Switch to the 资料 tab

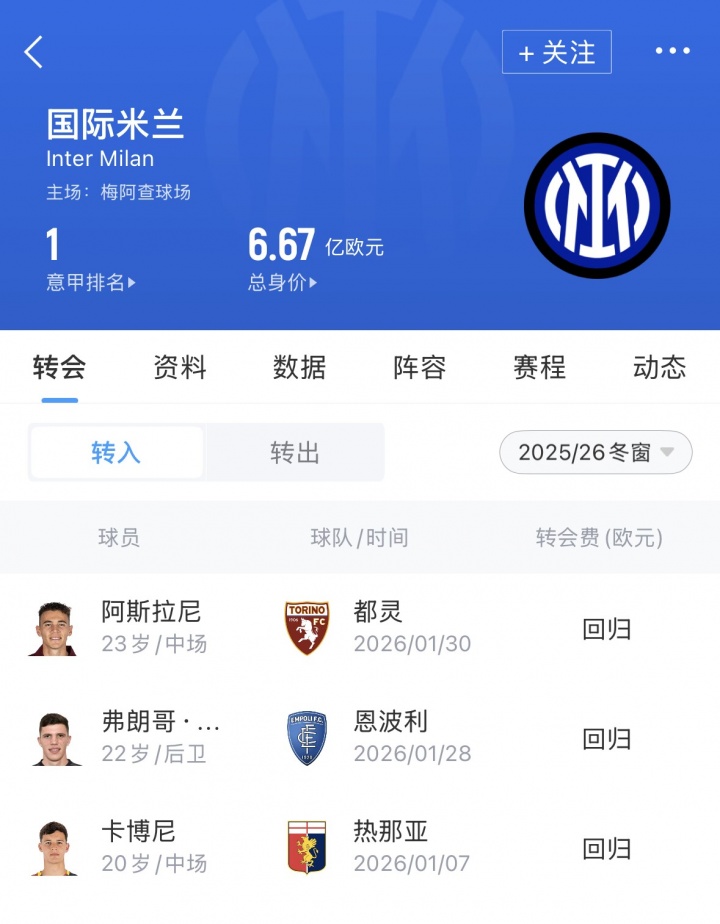[180, 368]
